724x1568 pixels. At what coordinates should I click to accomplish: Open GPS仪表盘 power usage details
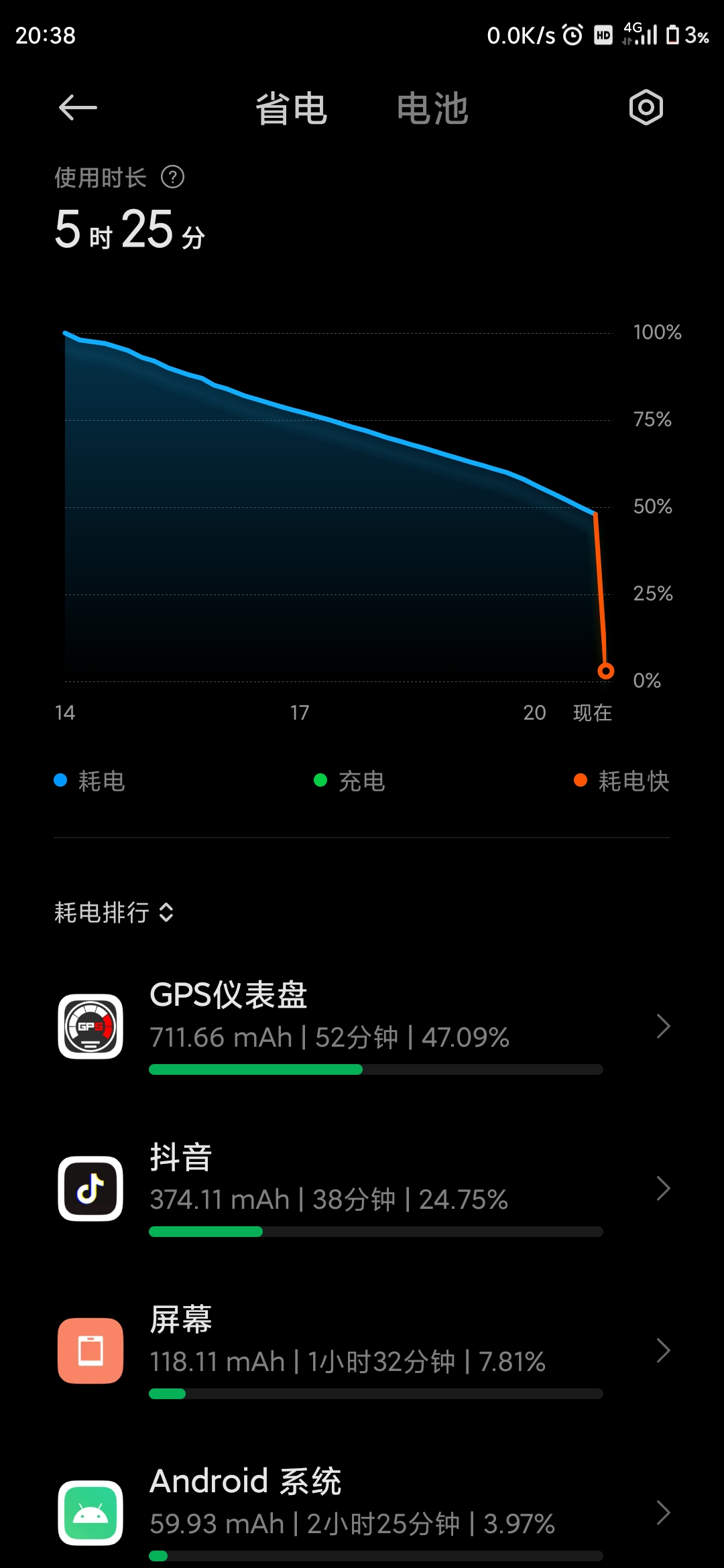pyautogui.click(x=362, y=1027)
